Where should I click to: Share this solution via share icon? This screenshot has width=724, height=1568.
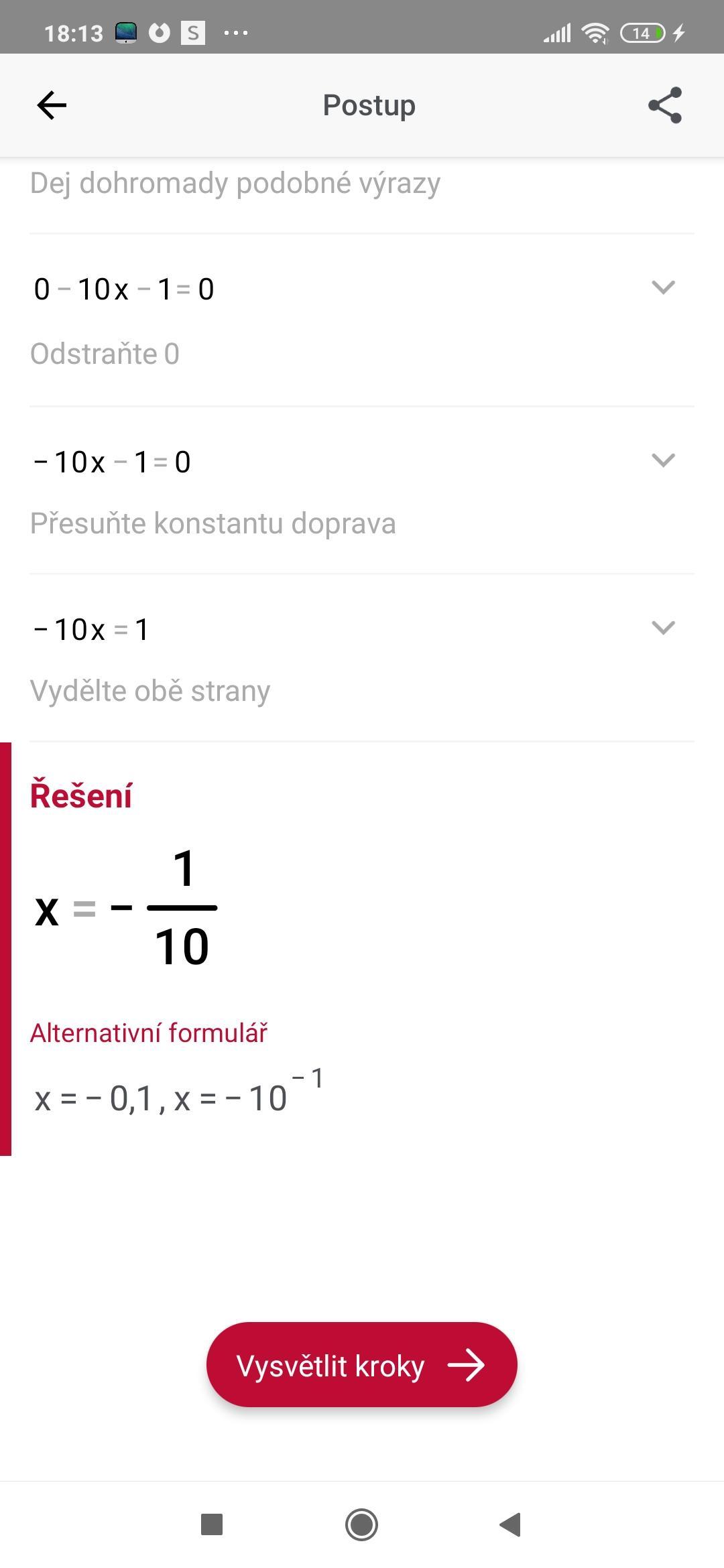pos(665,105)
